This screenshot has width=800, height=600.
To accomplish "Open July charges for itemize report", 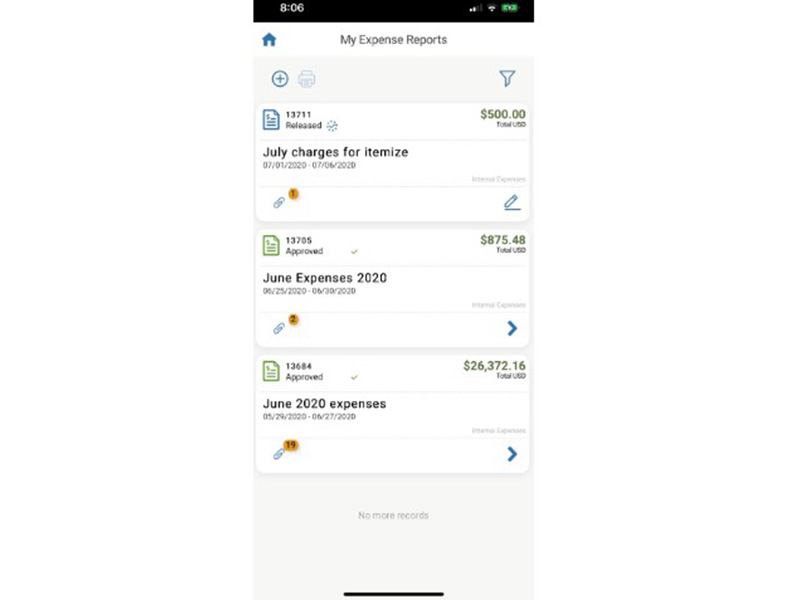I will click(x=336, y=152).
